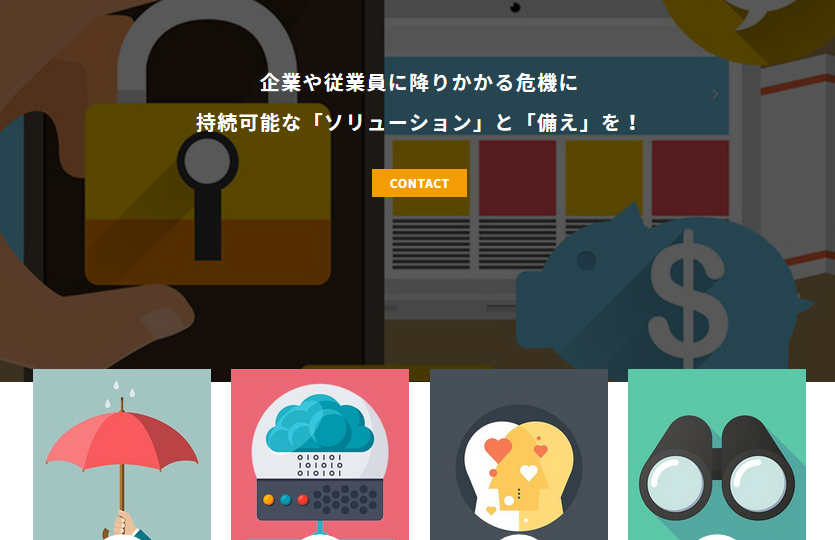Tap the orange CONTACT button
Image resolution: width=835 pixels, height=540 pixels.
coord(419,183)
